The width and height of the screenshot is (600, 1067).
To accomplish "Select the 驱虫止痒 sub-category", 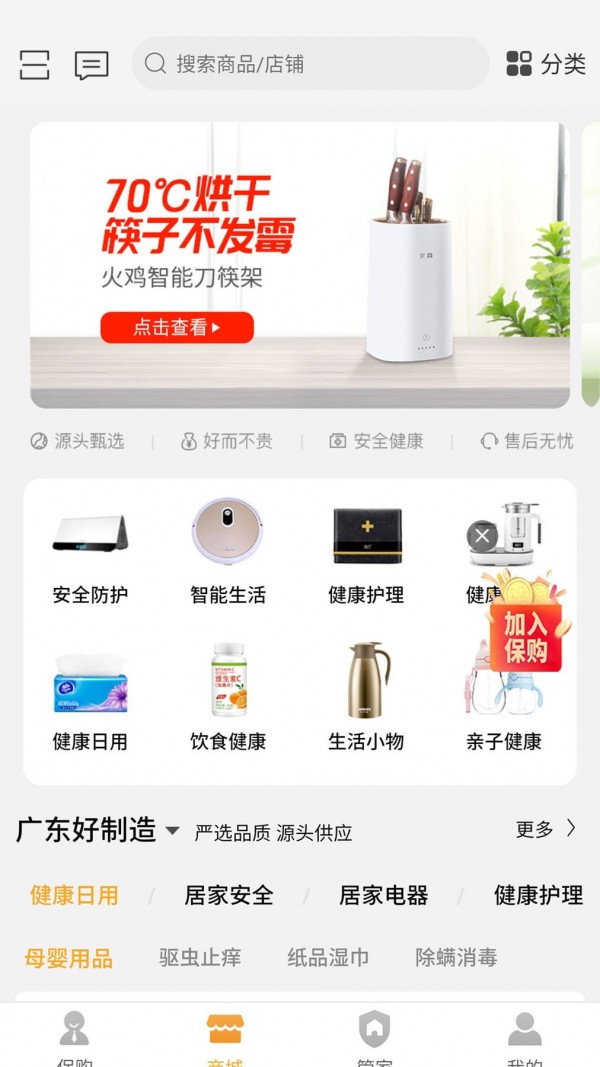I will click(x=200, y=957).
